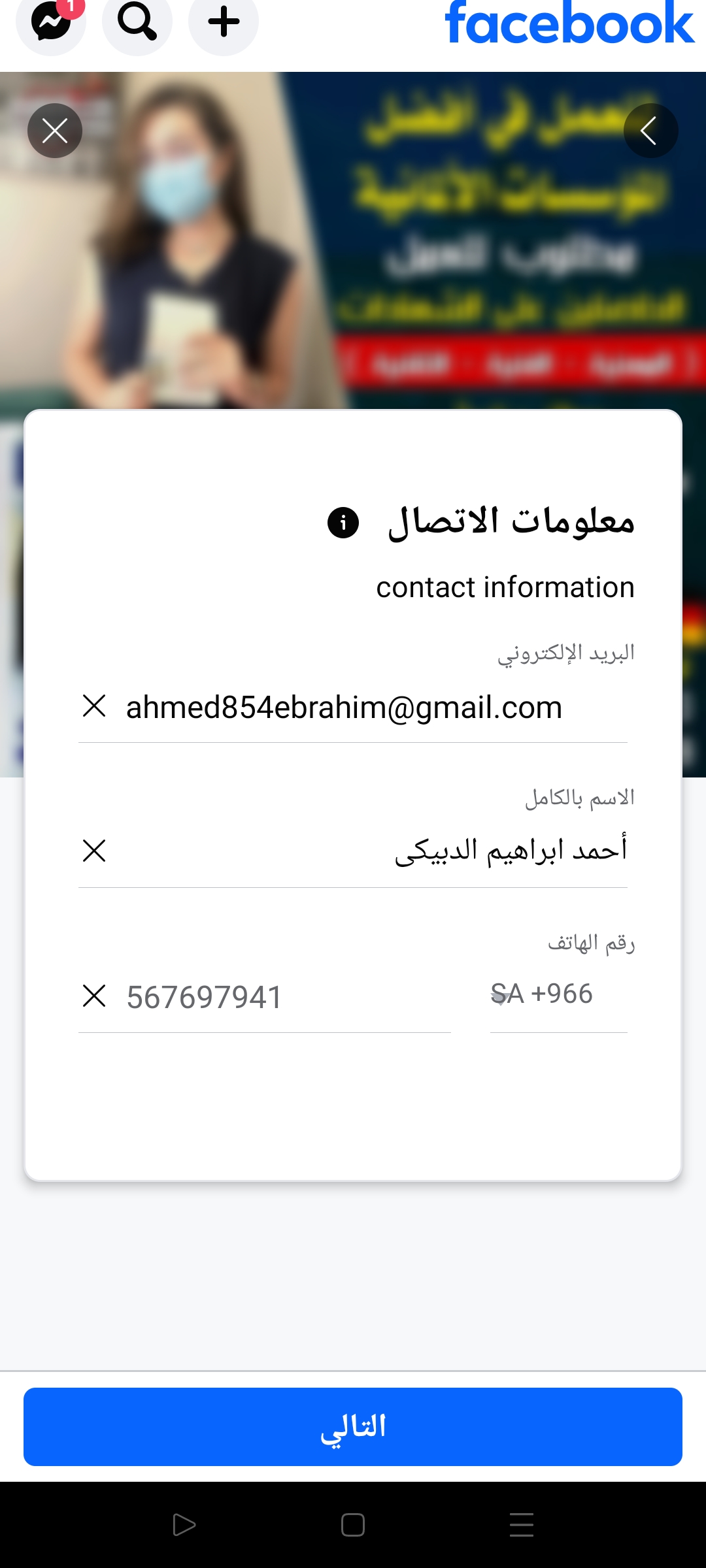The image size is (706, 1568).
Task: Go back using the arrow on the image
Action: pyautogui.click(x=650, y=131)
